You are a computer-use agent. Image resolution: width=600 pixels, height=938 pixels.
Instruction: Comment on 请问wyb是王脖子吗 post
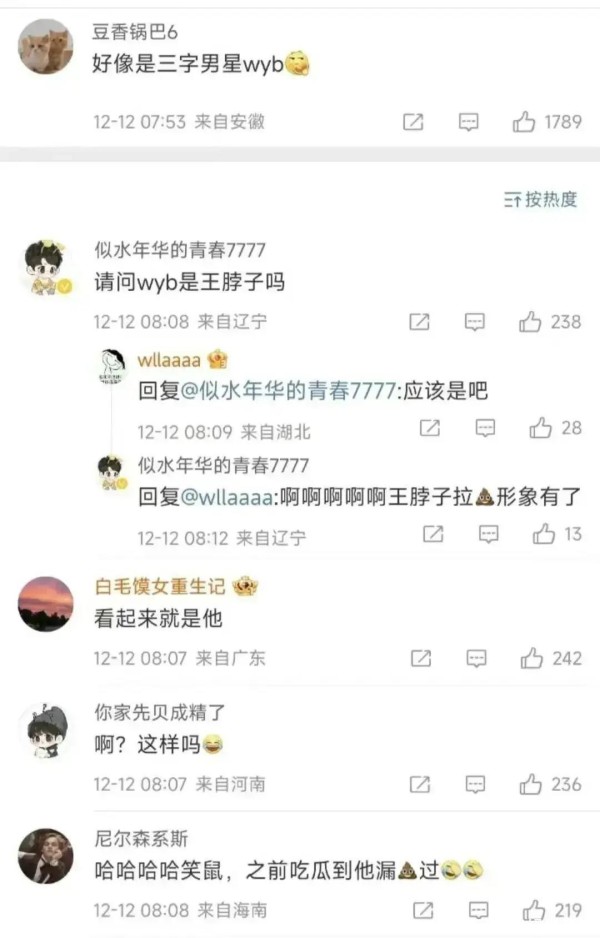(x=475, y=322)
